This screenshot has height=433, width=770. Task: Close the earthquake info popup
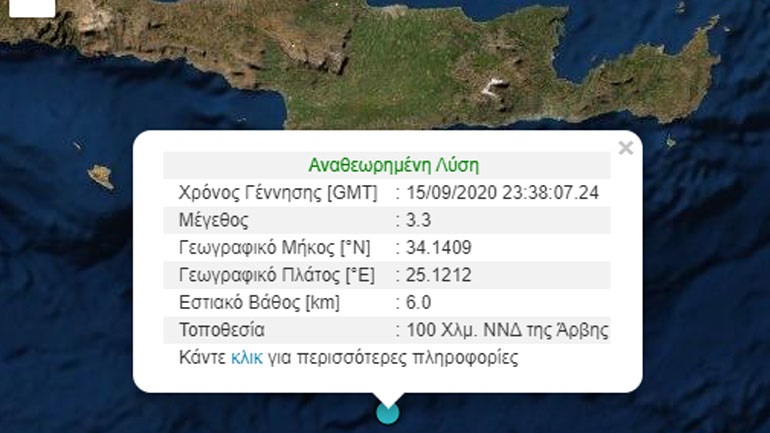point(626,149)
